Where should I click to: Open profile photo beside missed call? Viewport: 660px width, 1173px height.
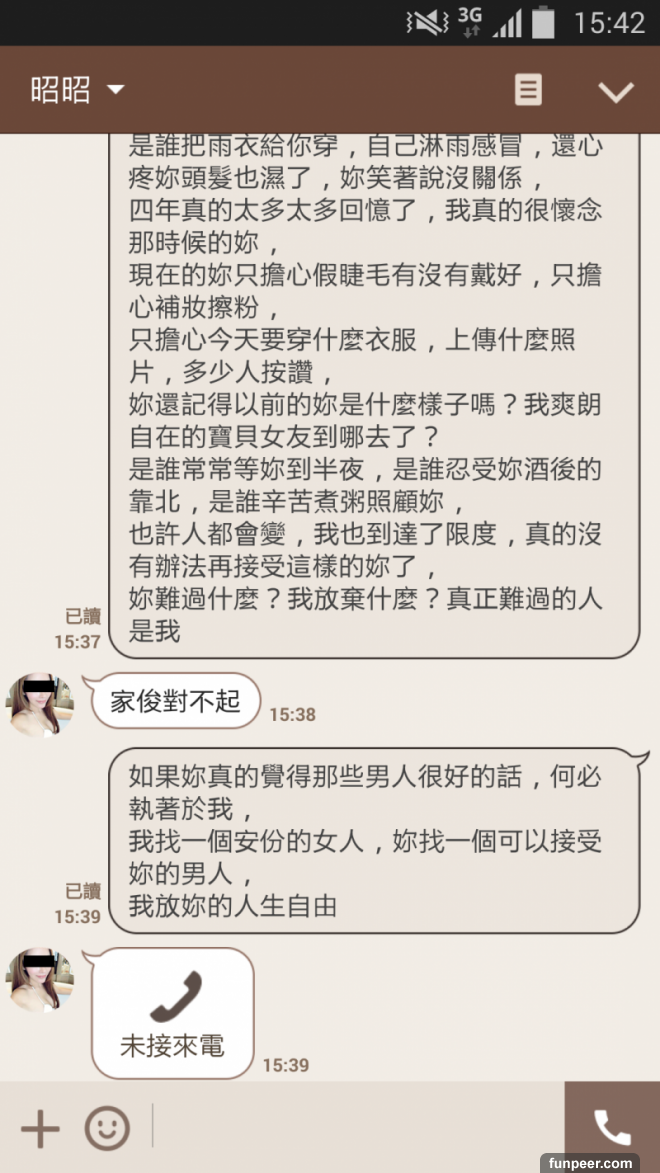point(40,980)
